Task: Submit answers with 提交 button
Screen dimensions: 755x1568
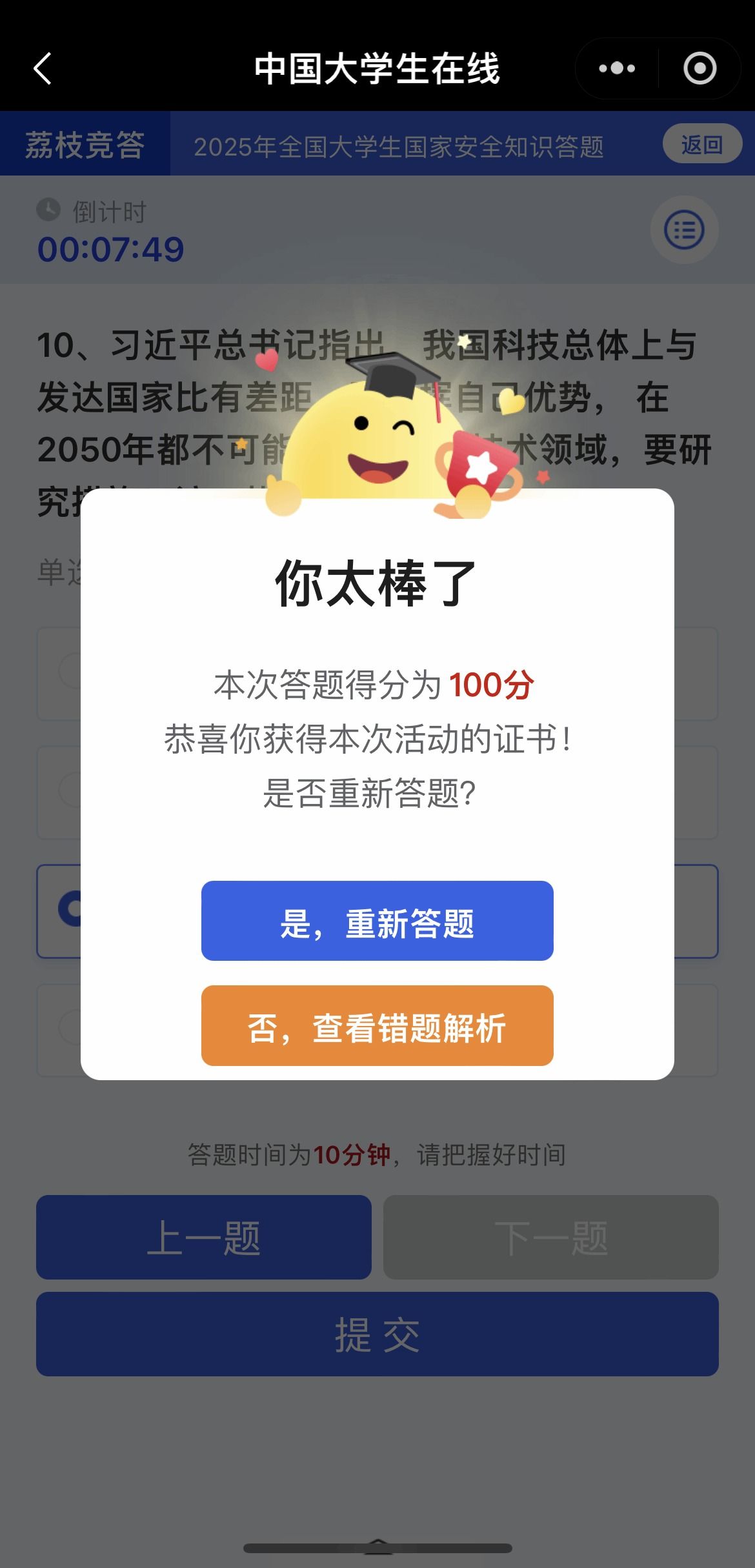Action: [377, 1334]
